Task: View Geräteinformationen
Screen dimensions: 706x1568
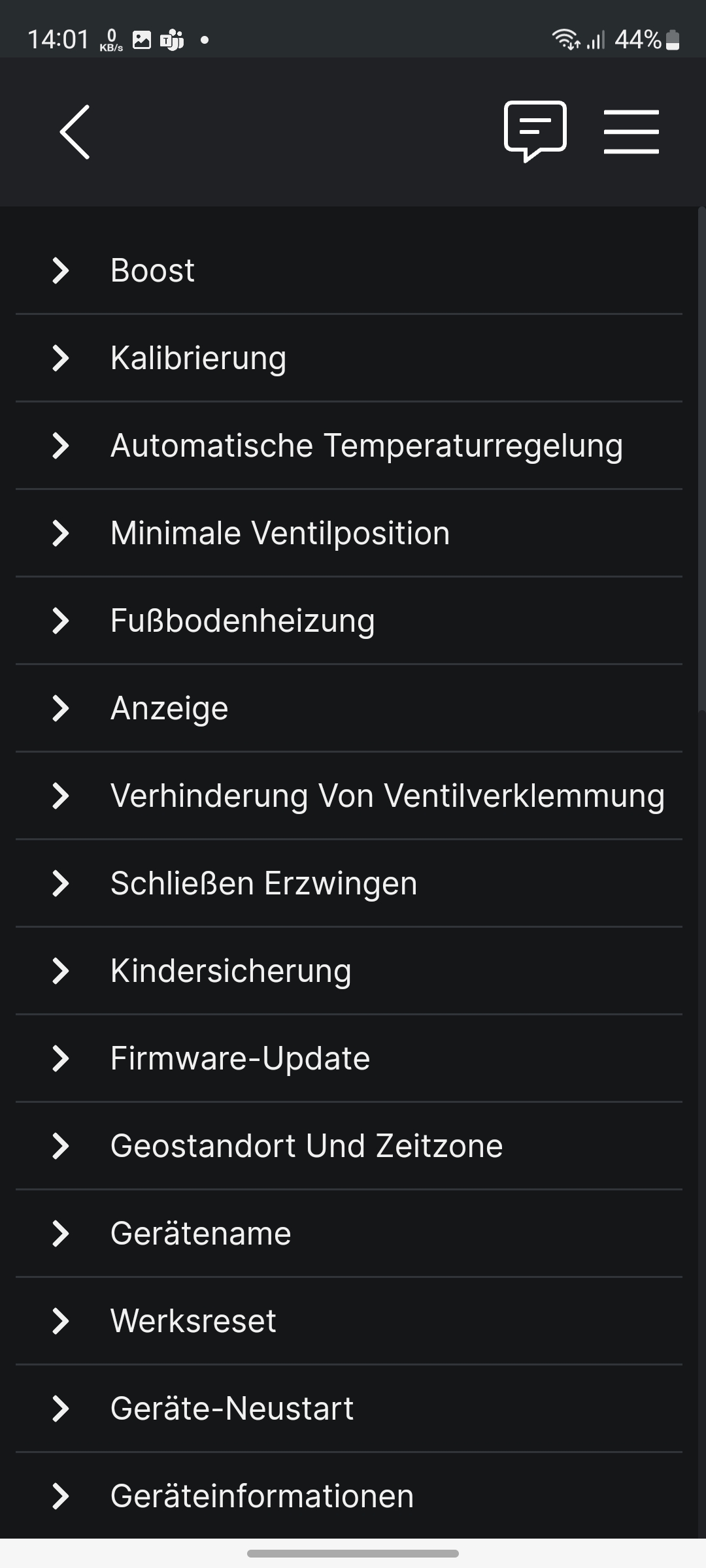Action: pos(262,1496)
